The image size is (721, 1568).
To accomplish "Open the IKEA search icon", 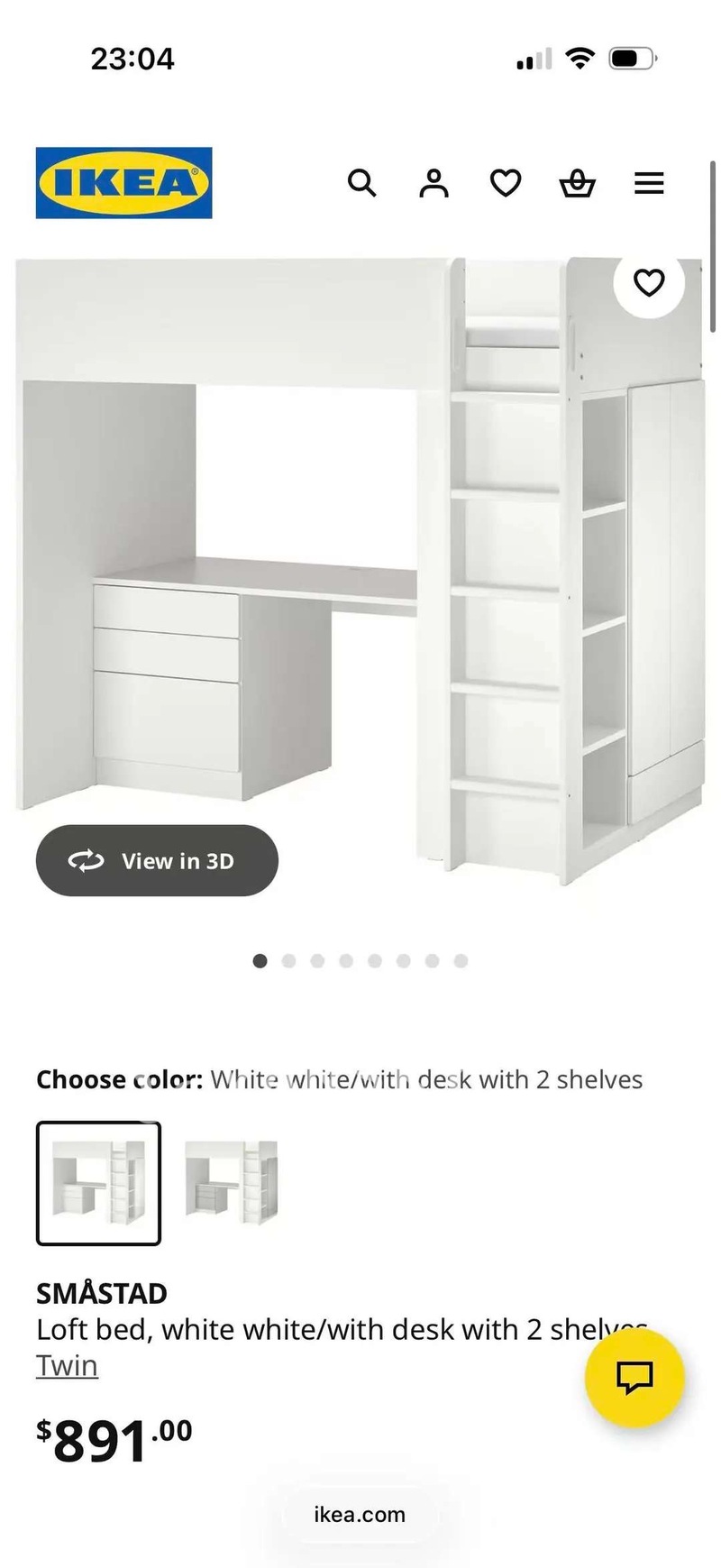I will point(361,183).
